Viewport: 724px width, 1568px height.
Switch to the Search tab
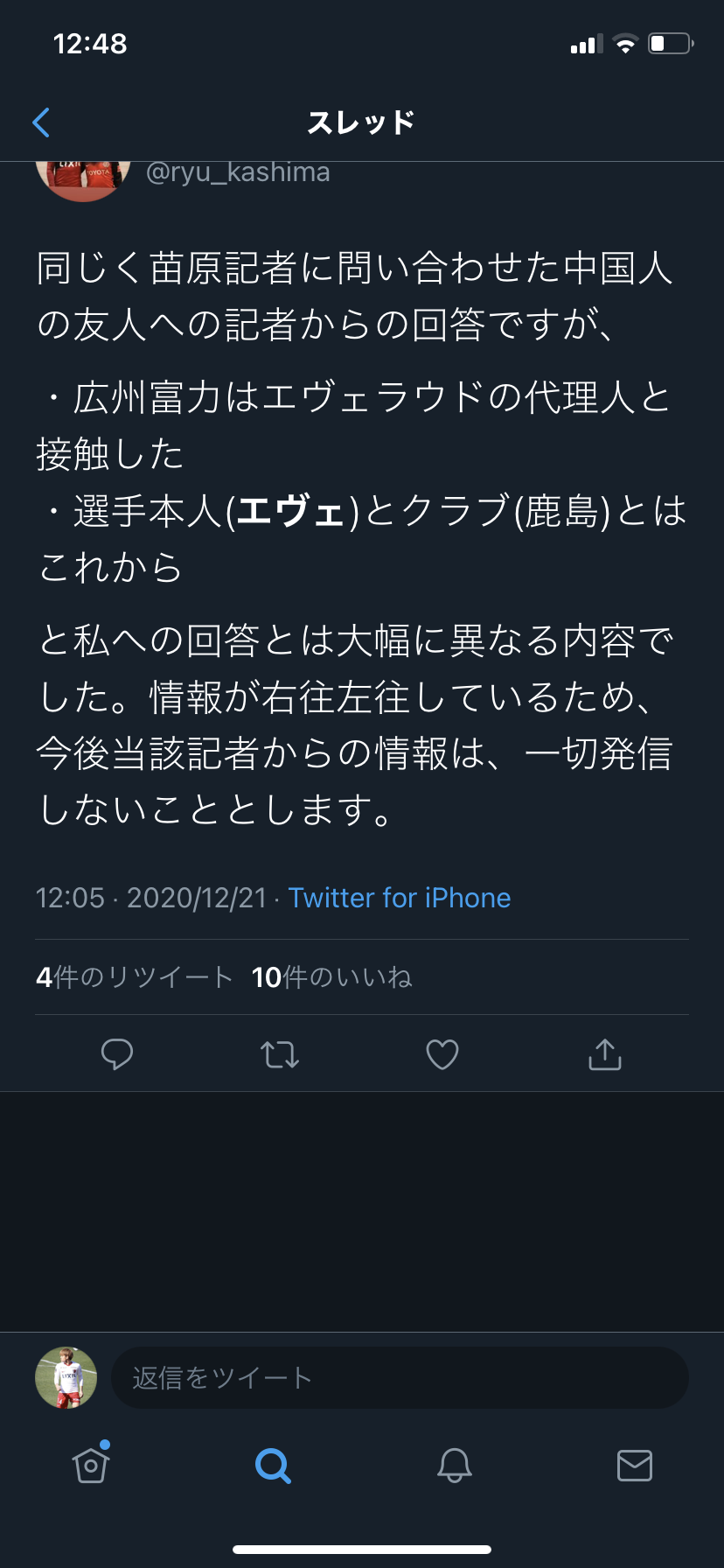(x=273, y=1465)
